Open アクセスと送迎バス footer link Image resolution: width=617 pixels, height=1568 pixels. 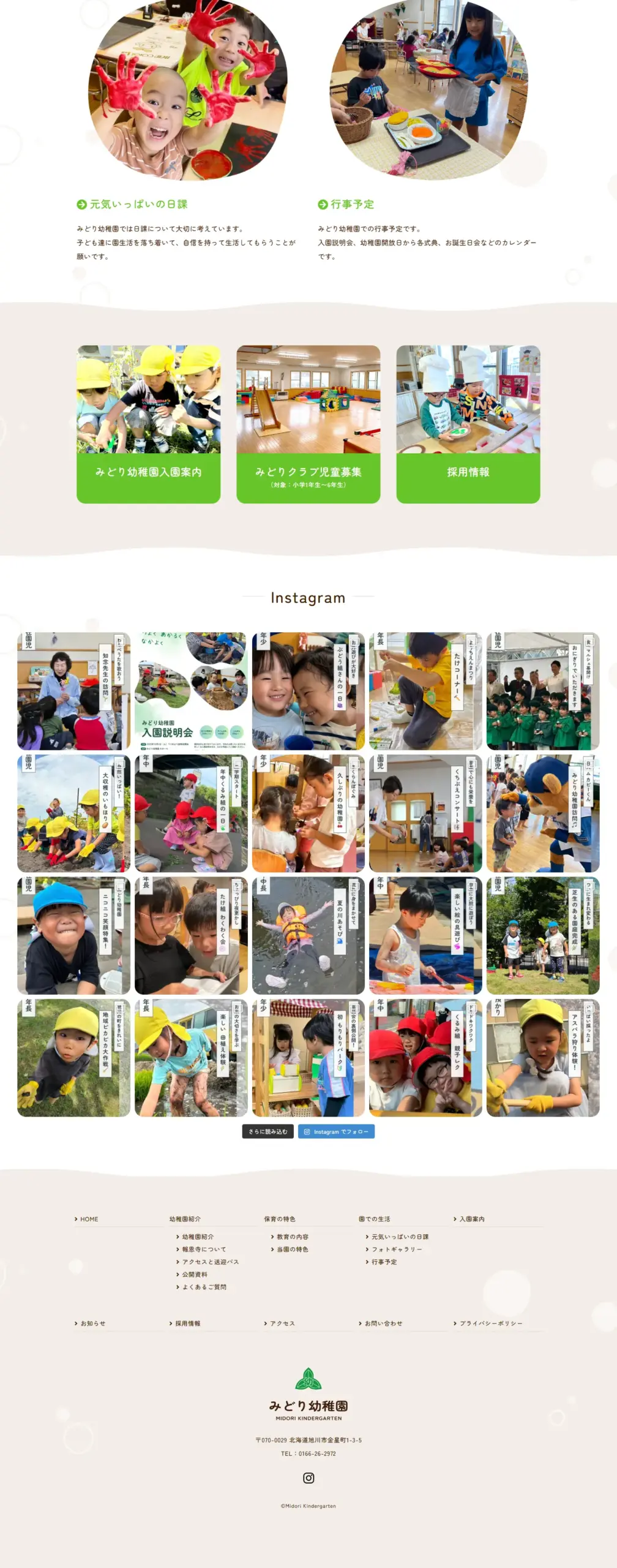coord(210,1262)
